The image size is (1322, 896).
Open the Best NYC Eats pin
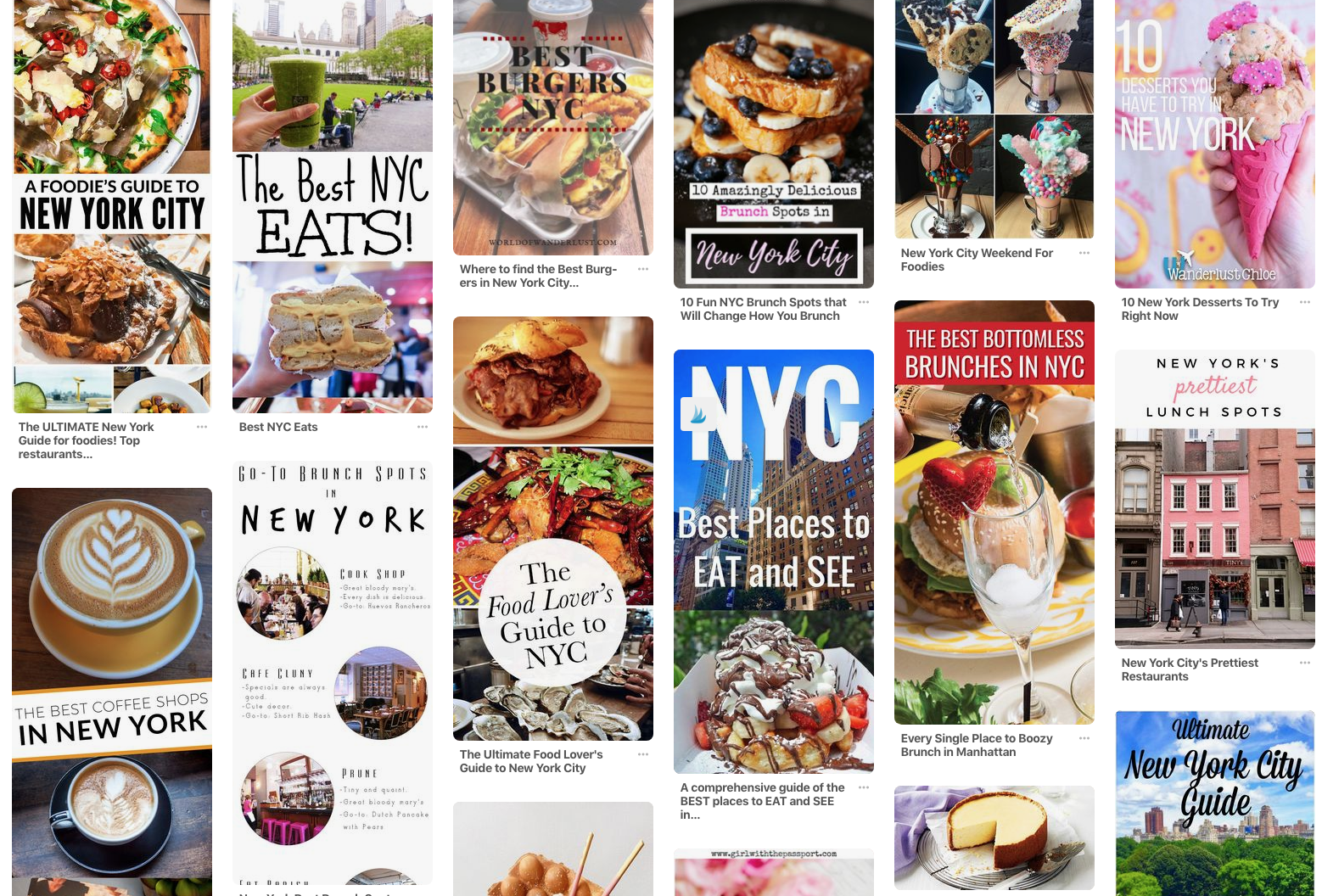pos(332,204)
